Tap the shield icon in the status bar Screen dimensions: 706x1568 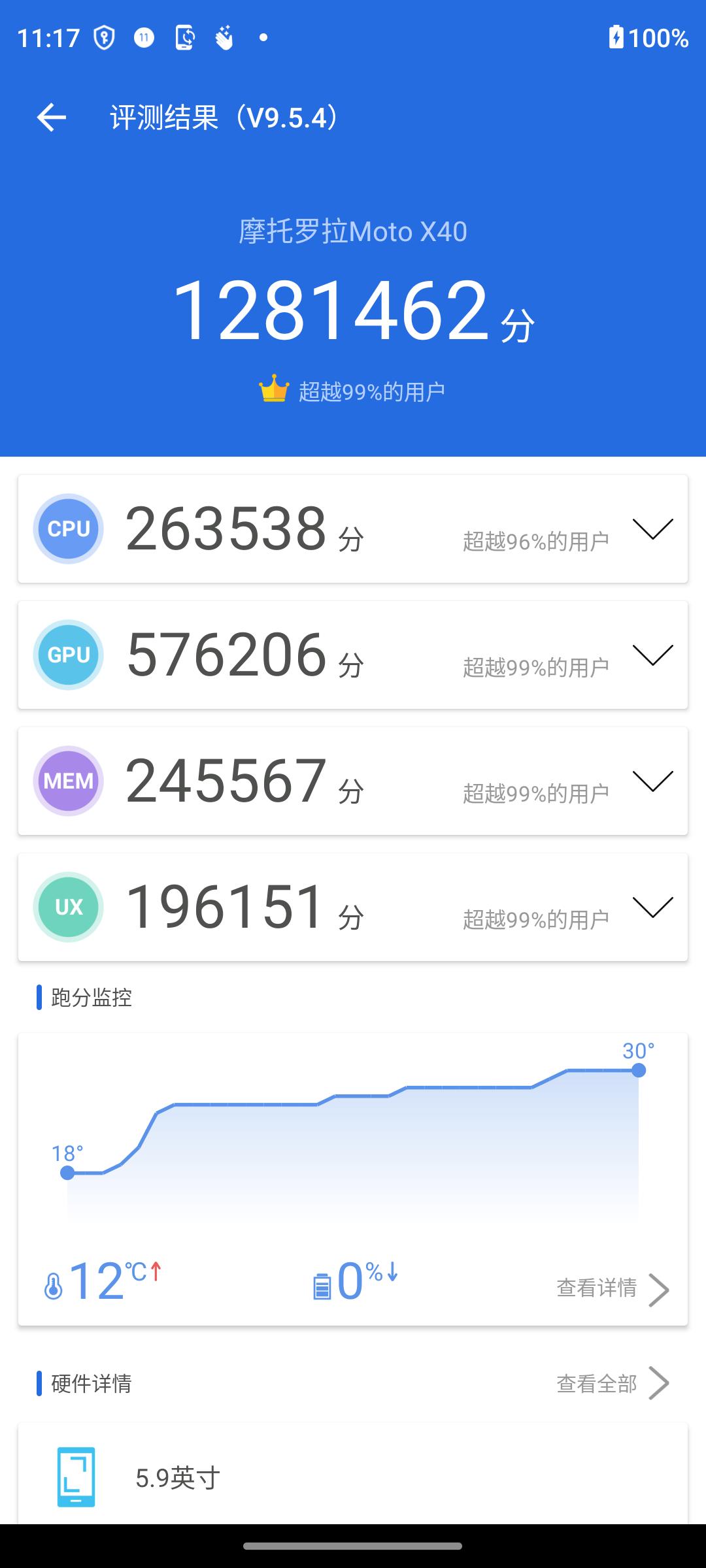105,37
